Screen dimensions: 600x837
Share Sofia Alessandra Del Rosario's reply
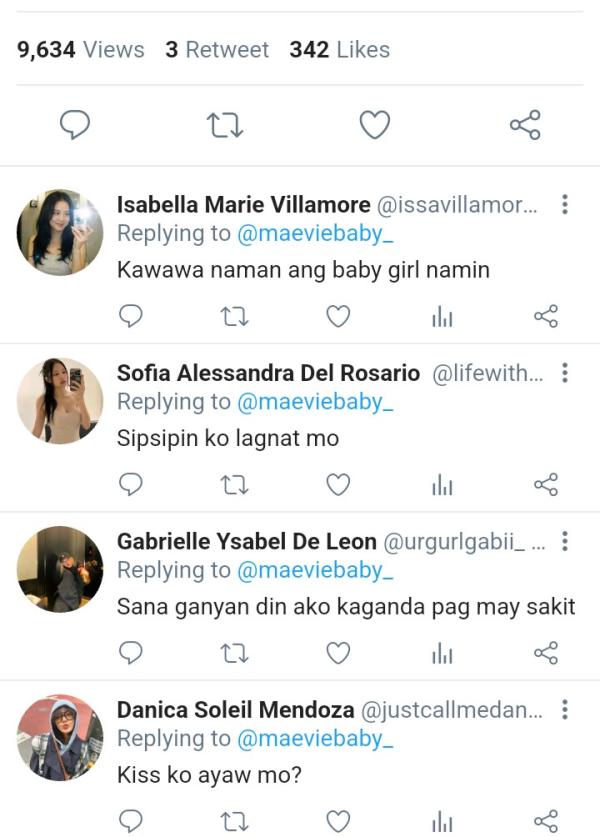coord(545,485)
